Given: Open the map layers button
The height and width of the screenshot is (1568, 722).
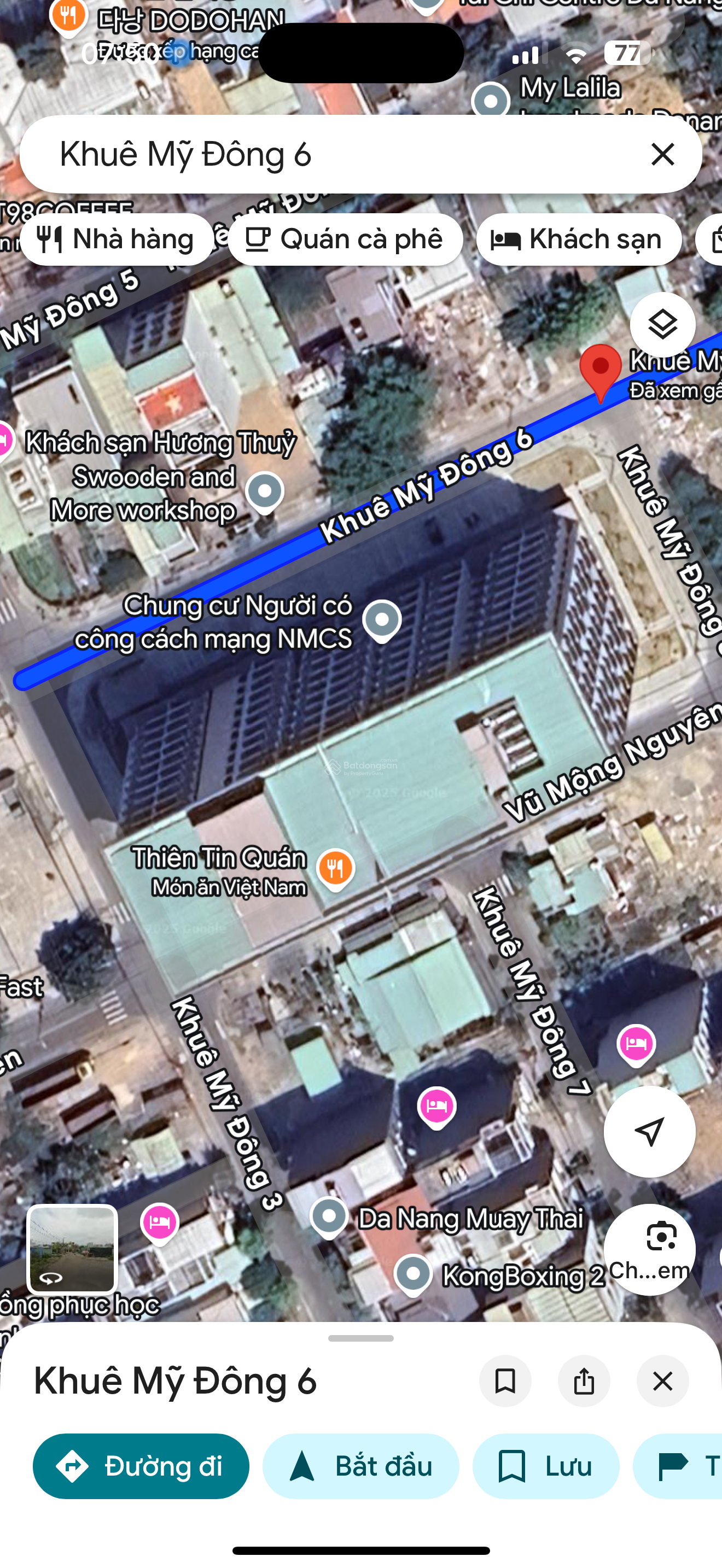Looking at the screenshot, I should (x=662, y=324).
